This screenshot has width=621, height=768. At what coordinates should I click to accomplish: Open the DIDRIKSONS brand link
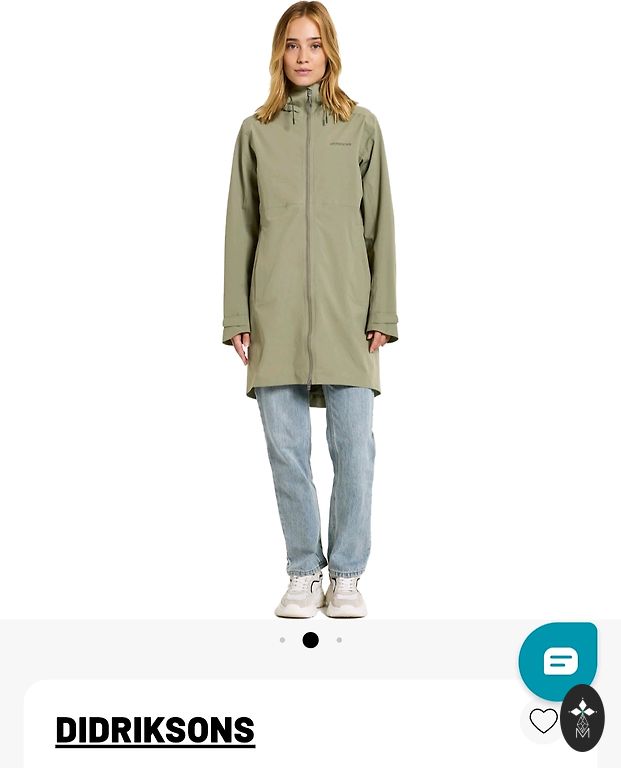pyautogui.click(x=155, y=731)
